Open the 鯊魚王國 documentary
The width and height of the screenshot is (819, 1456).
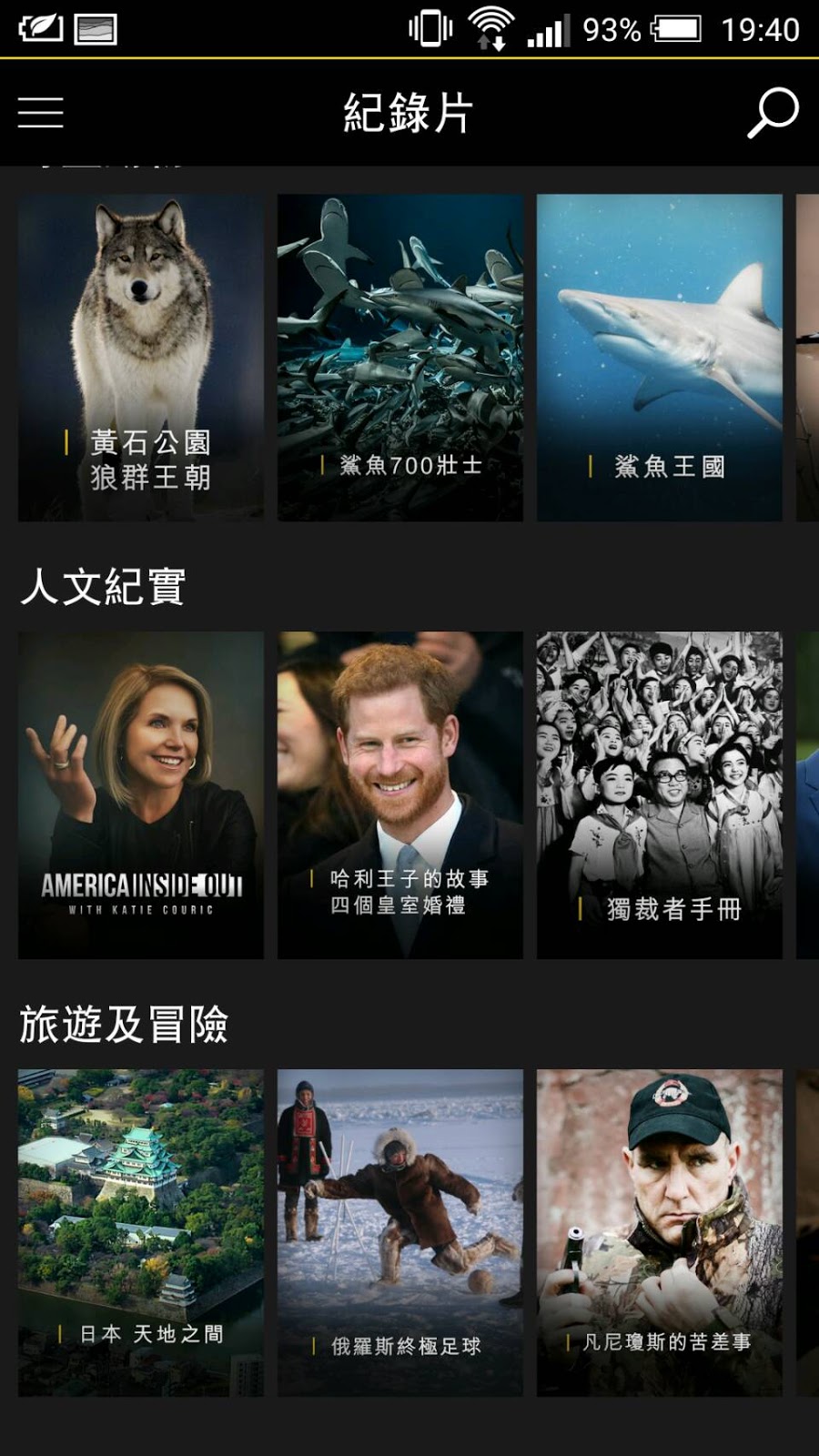660,358
